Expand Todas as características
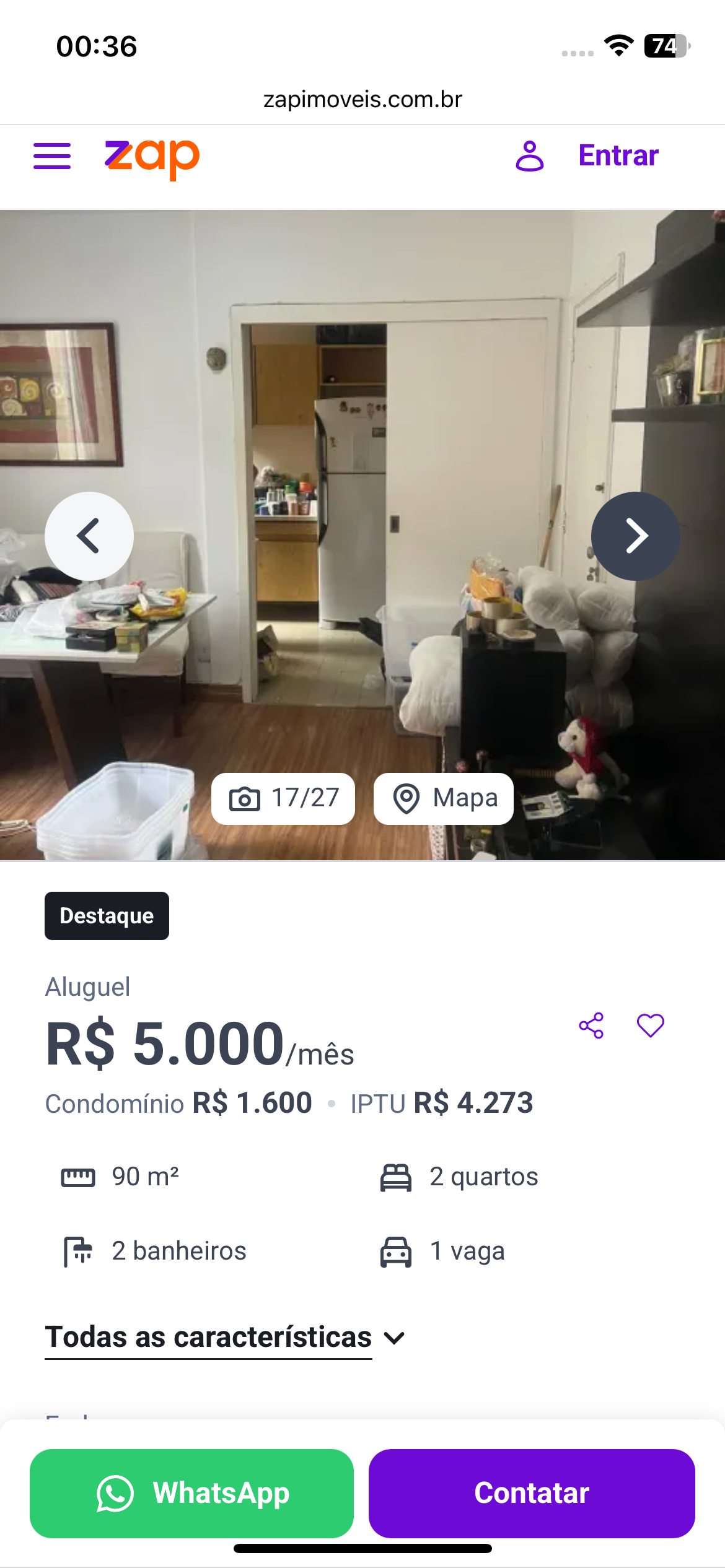The height and width of the screenshot is (1568, 725). pyautogui.click(x=225, y=1338)
